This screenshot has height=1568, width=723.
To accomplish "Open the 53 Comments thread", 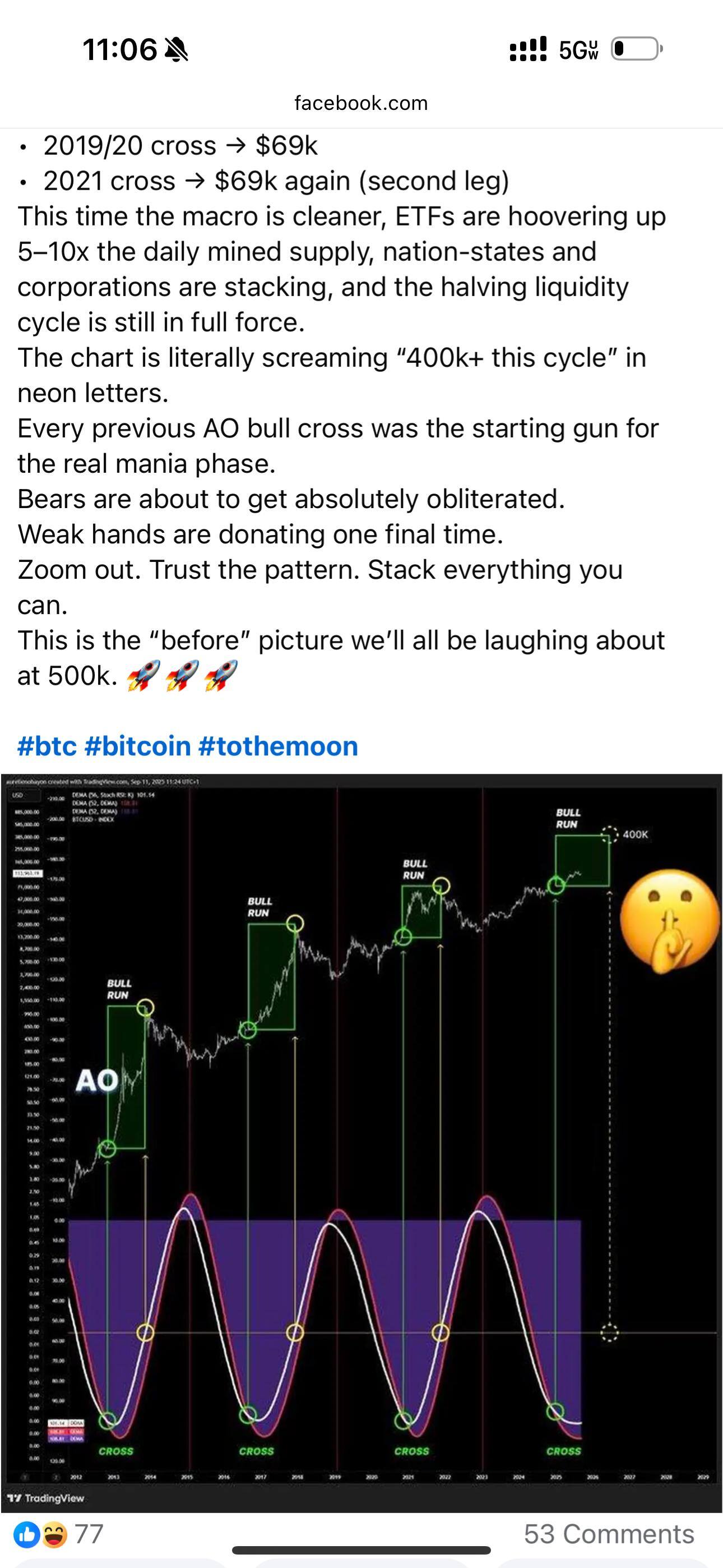I will (x=609, y=1534).
